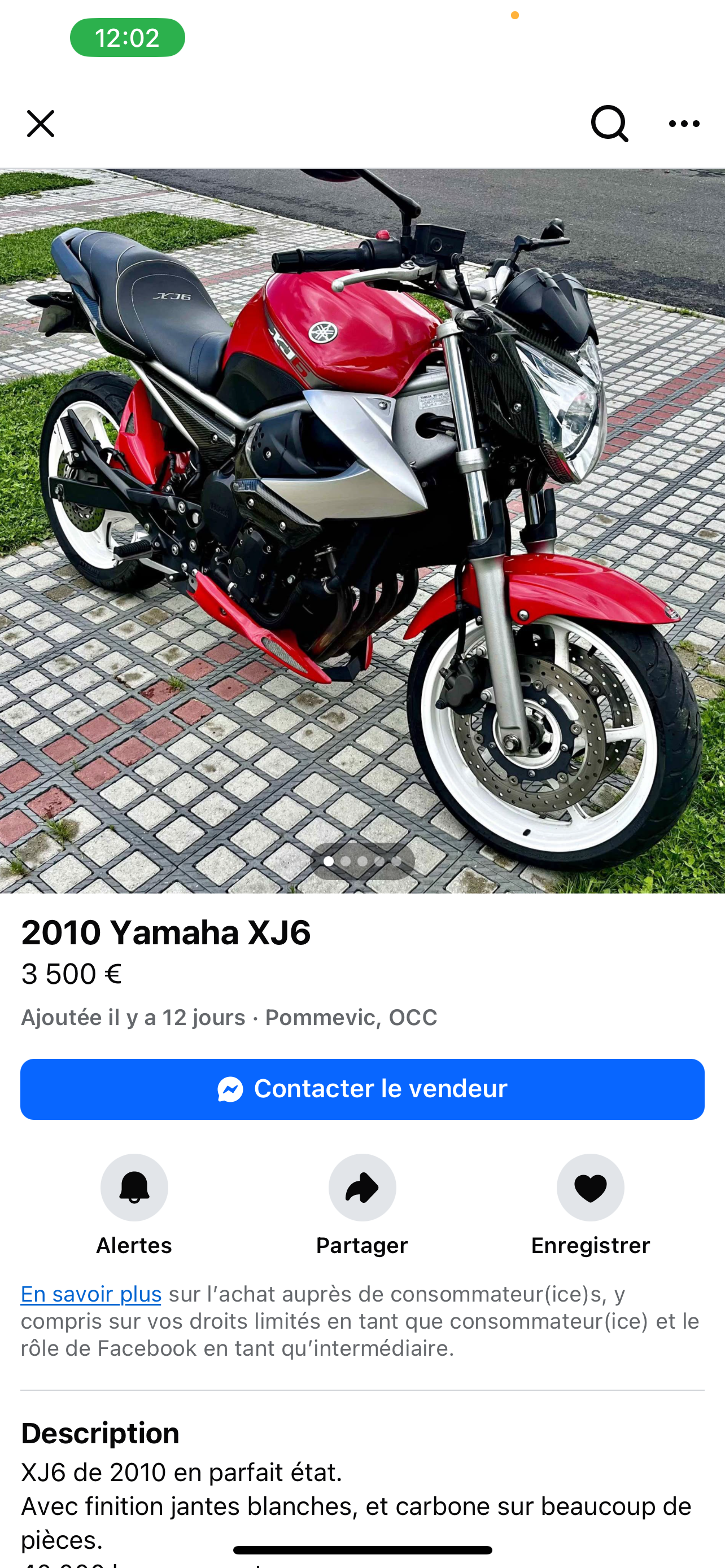Tap the photo carousel dot indicator
This screenshot has width=725, height=1568.
pos(362,861)
